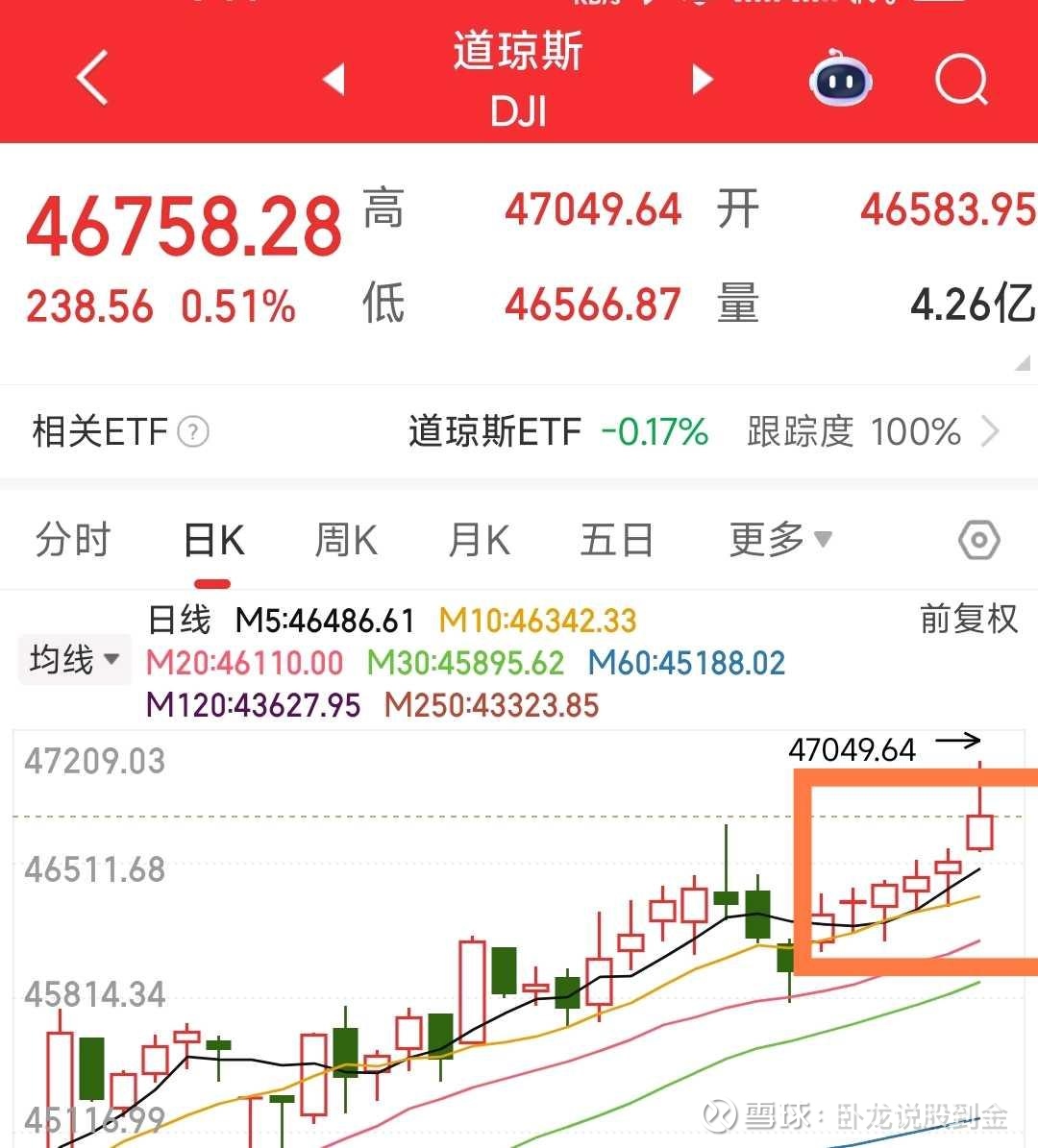Open the stock search

(960, 81)
